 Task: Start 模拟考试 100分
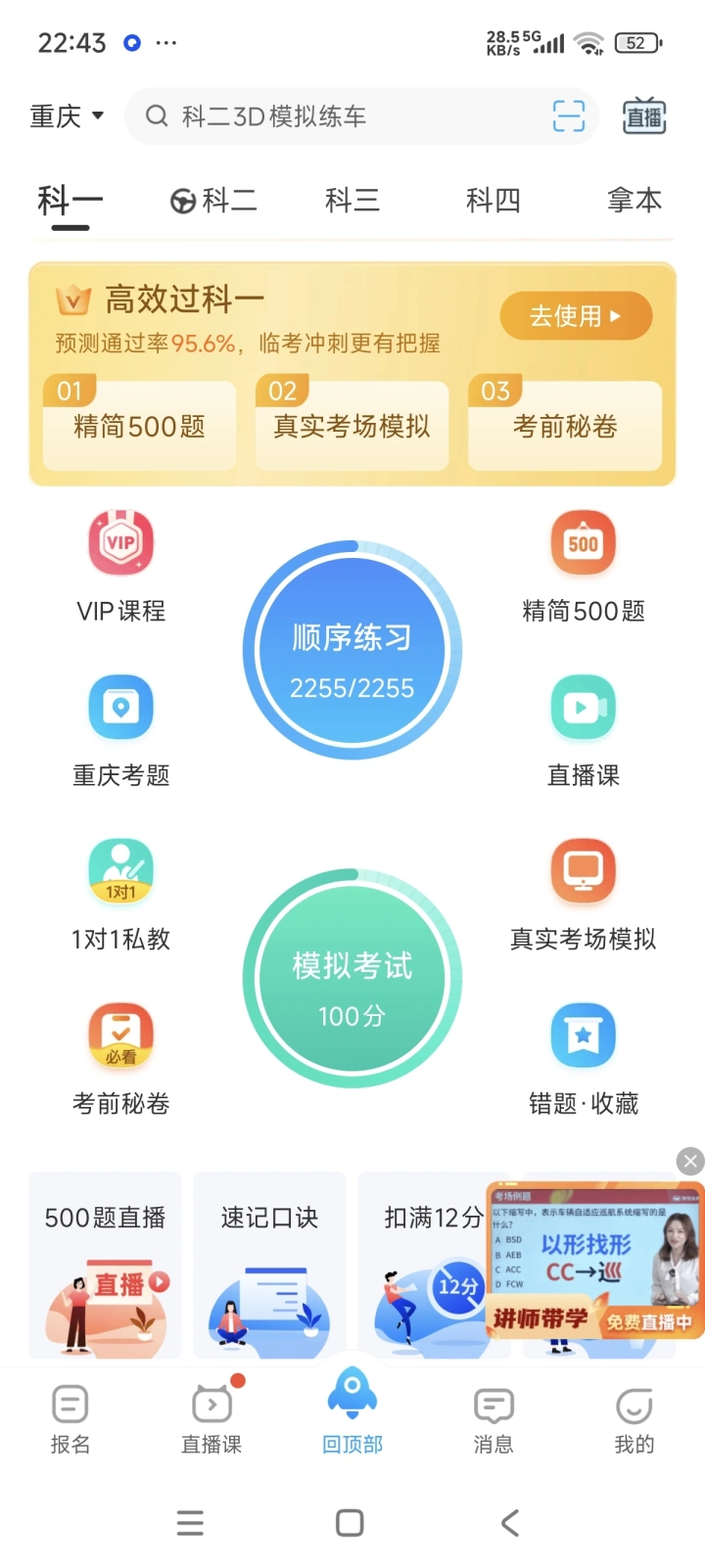(352, 979)
